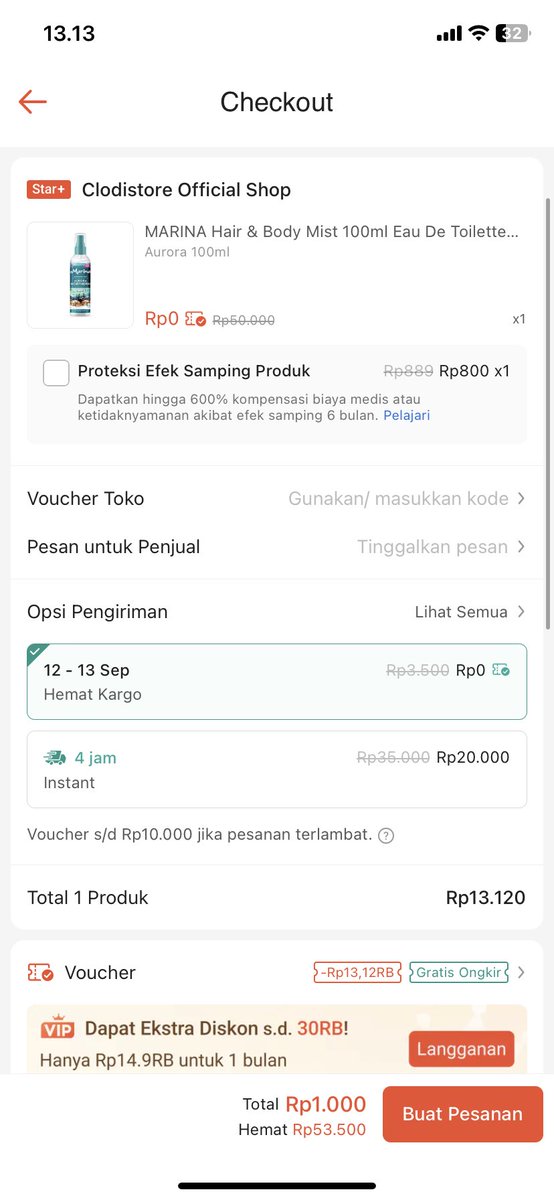The image size is (554, 1200).
Task: Open the Clodistore Official Shop page
Action: pos(186,190)
